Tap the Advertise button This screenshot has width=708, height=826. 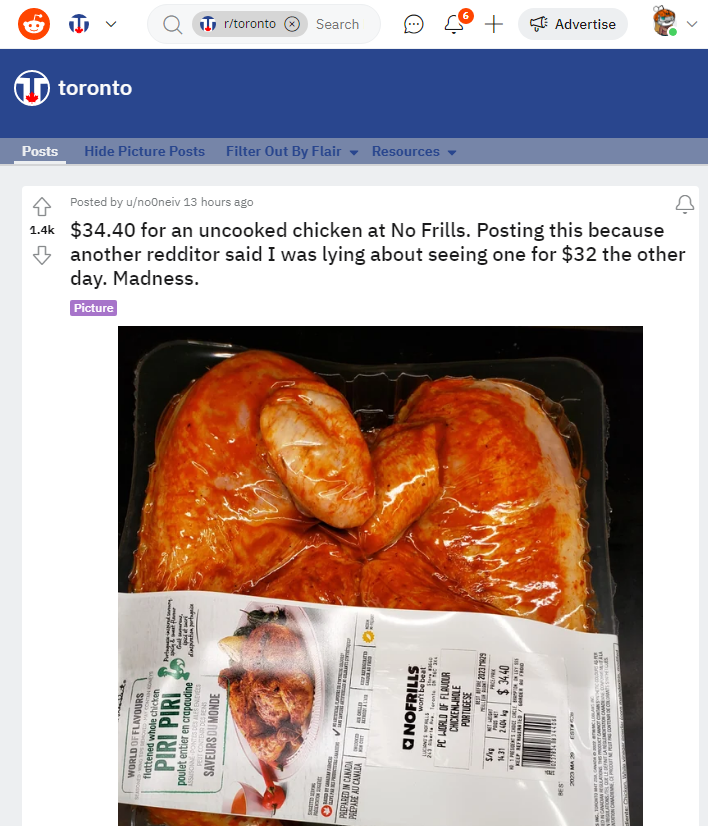coord(572,24)
